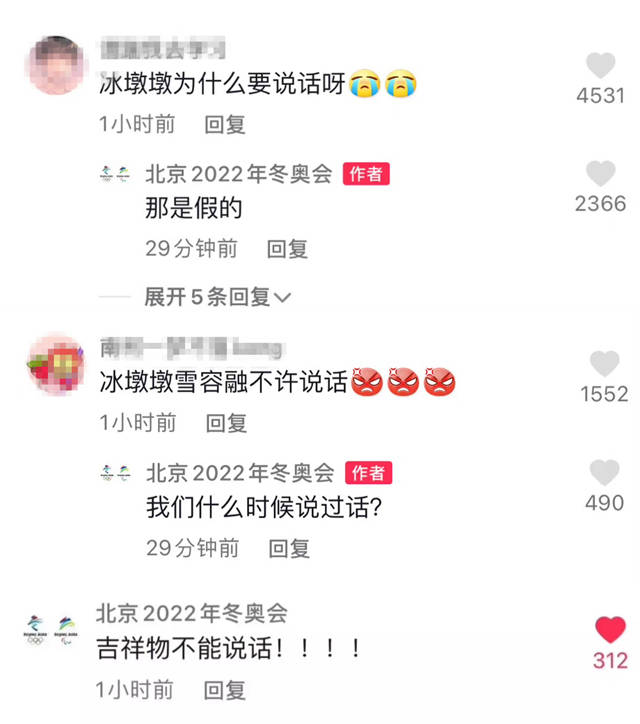
Task: Open 北京2022年冬奥会 profile on the 吉祥物 comment
Action: coord(192,612)
